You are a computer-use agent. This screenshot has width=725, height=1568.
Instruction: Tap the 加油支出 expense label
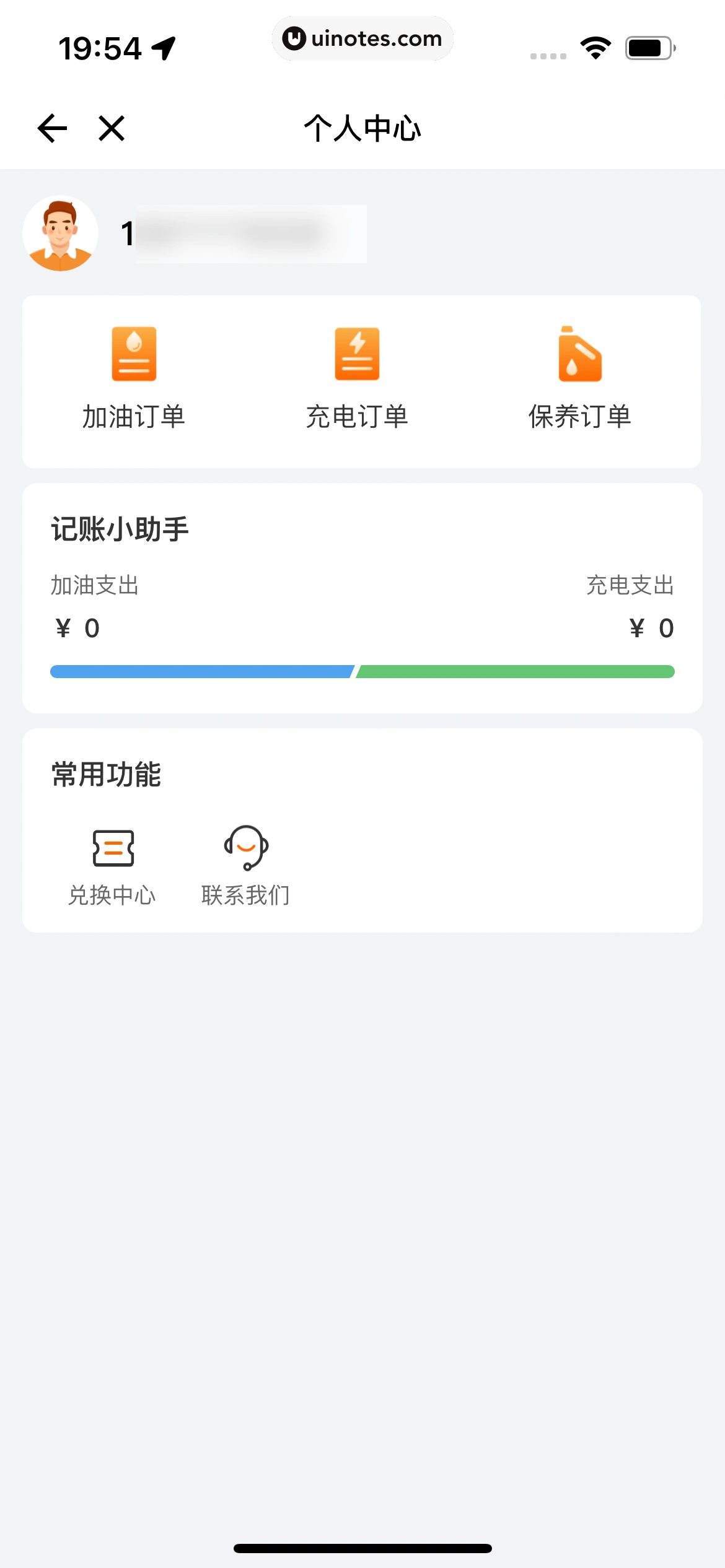(x=95, y=586)
